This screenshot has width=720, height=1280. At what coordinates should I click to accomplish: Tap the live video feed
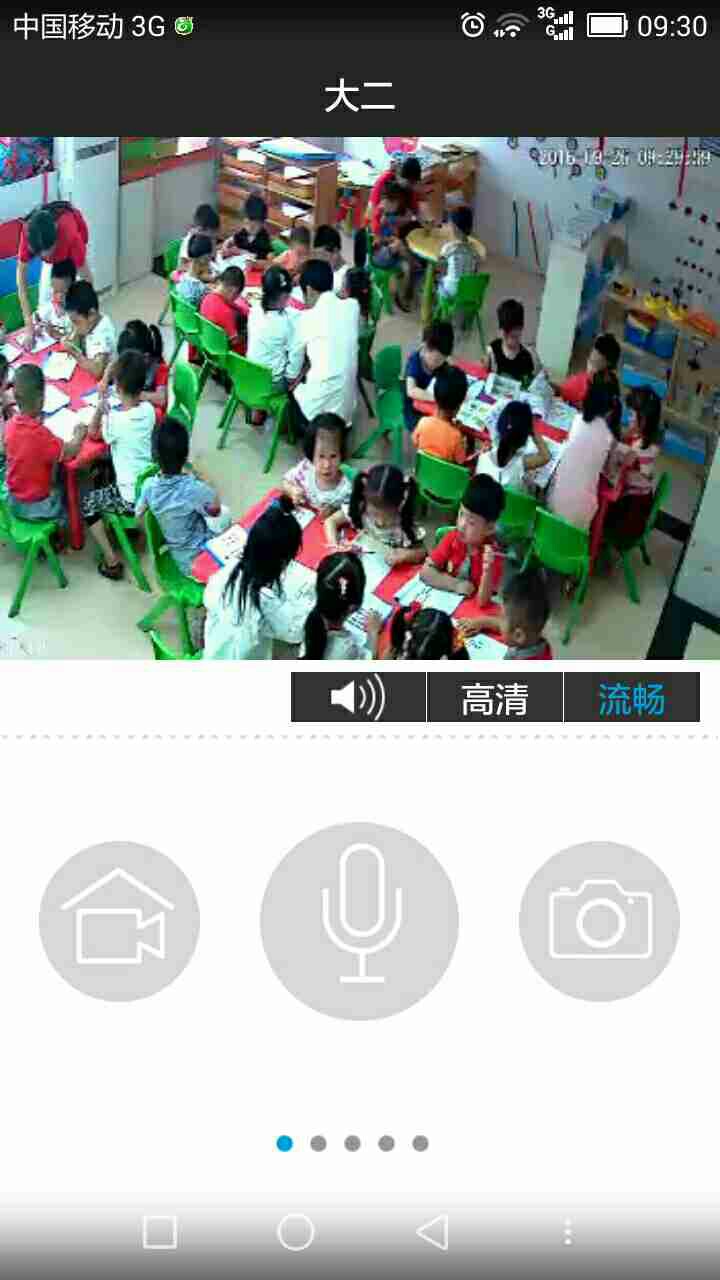coord(360,398)
